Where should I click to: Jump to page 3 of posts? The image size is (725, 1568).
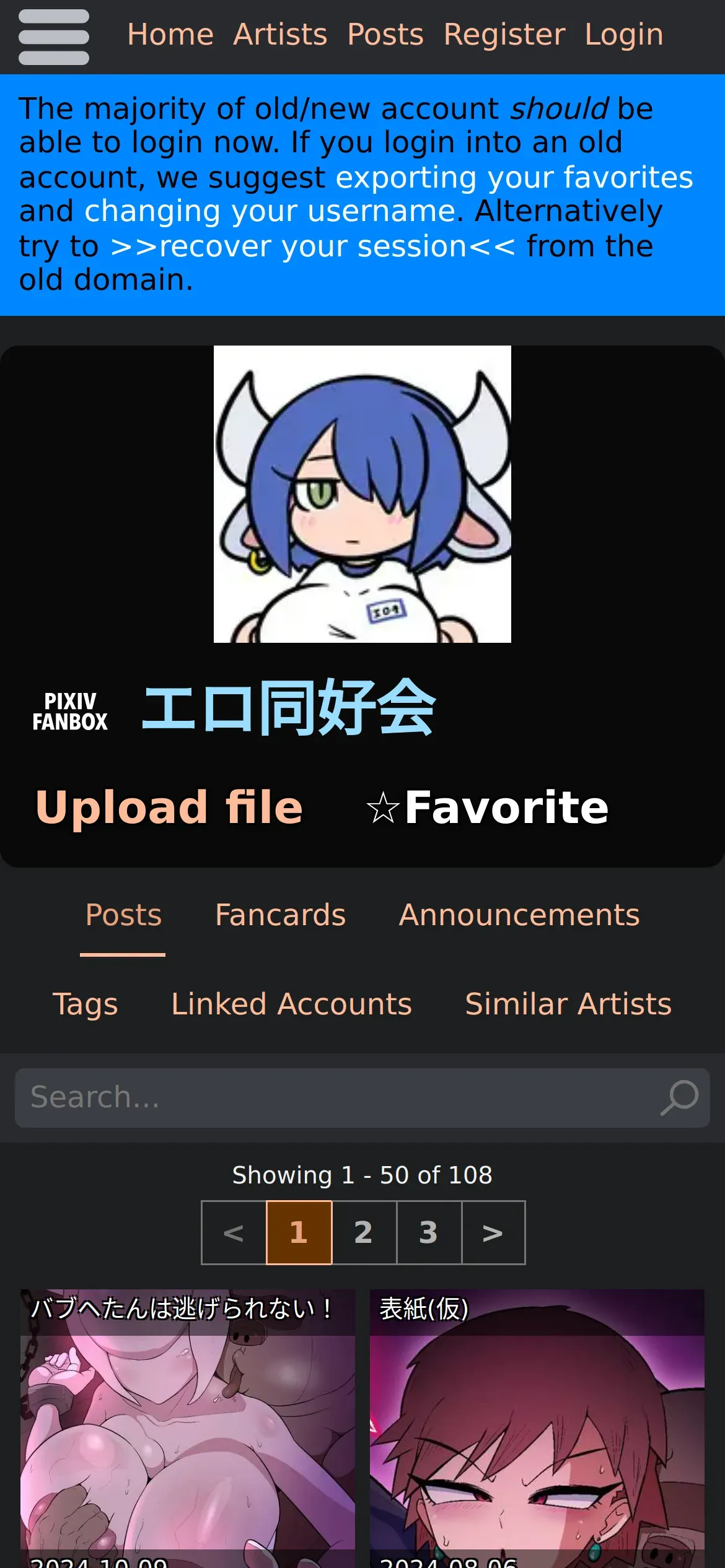[429, 1232]
